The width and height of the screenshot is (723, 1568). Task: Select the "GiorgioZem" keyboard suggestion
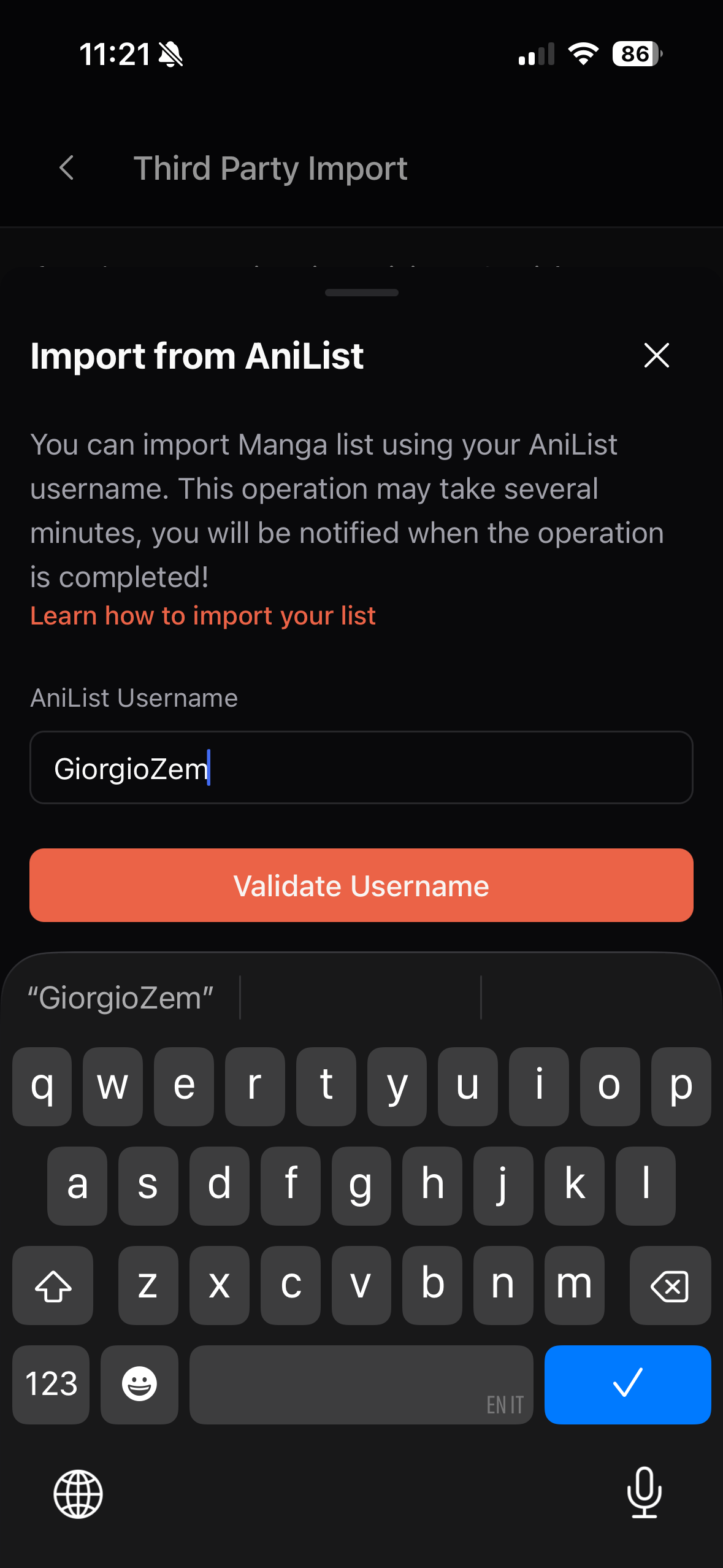tap(121, 998)
